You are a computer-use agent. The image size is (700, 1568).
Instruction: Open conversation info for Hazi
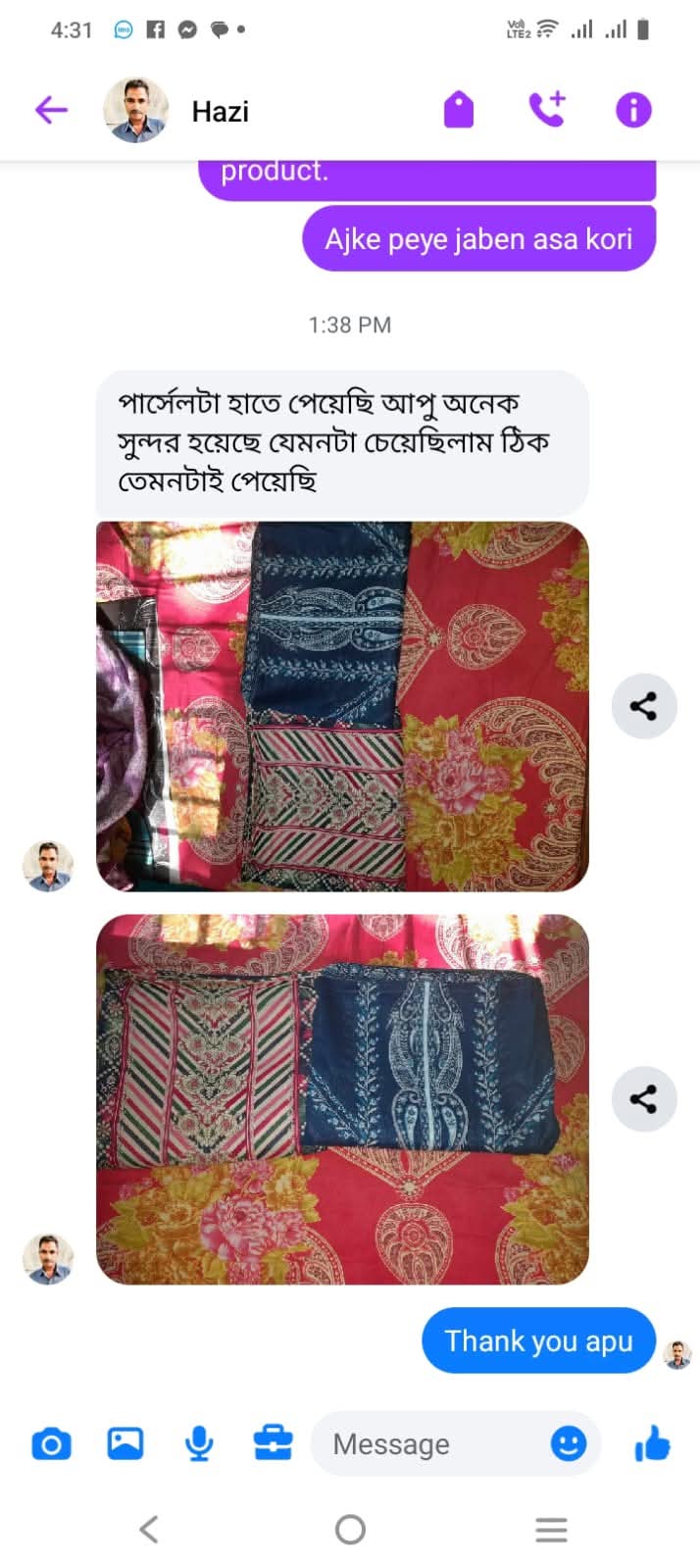click(633, 110)
